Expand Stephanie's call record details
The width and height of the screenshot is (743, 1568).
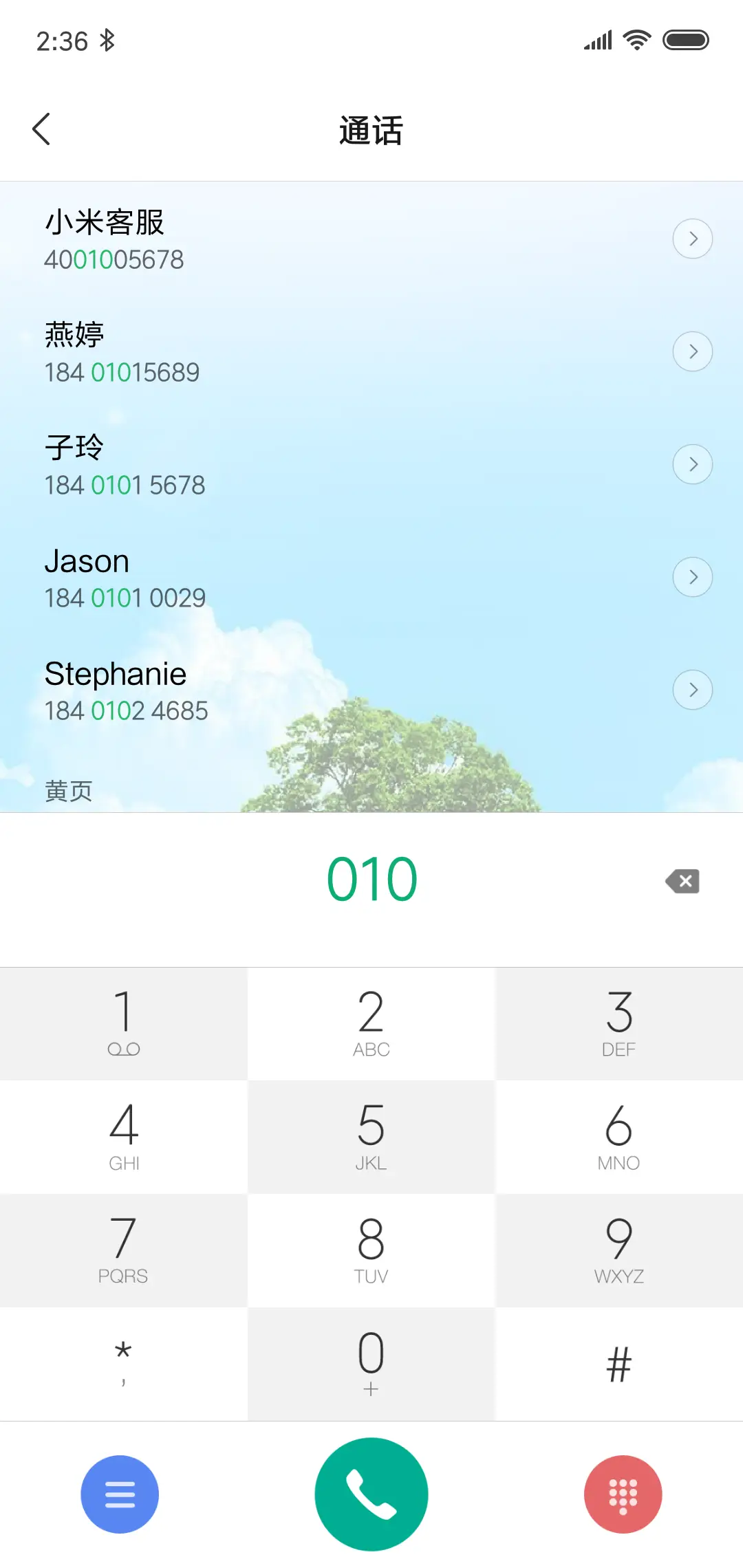693,690
